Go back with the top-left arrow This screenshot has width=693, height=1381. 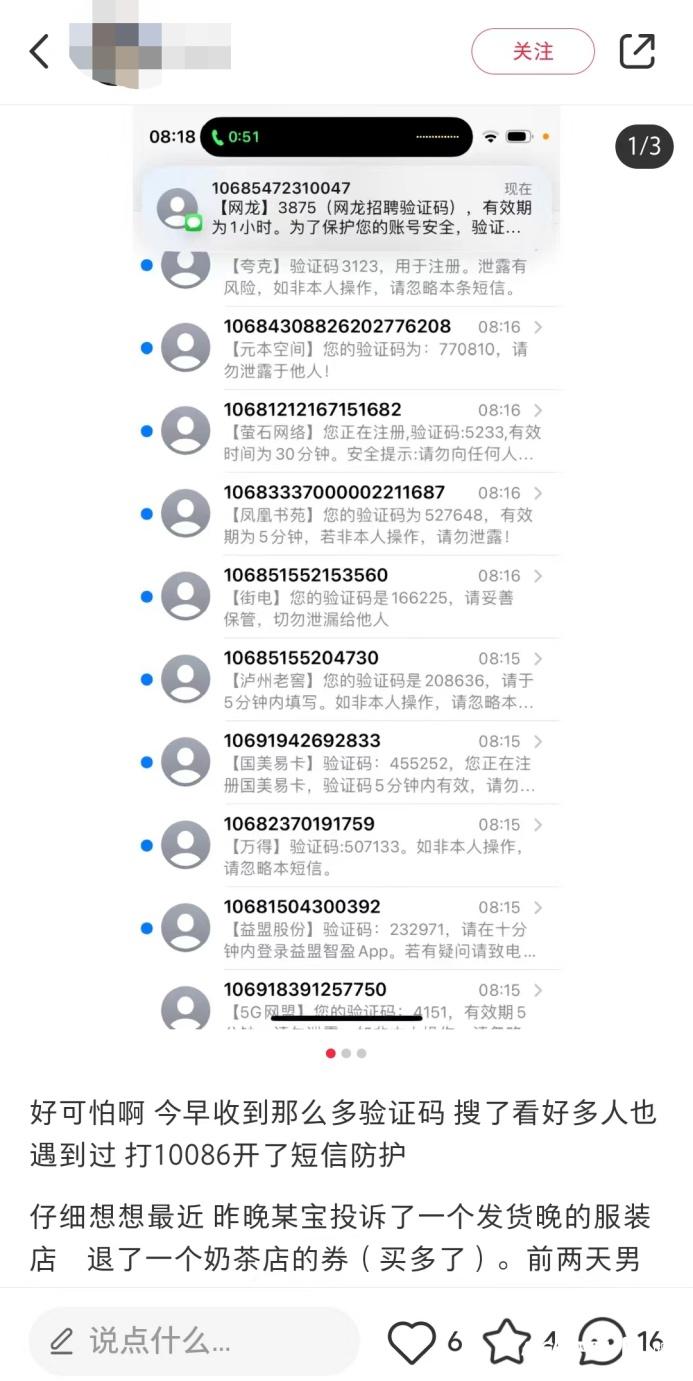tap(39, 51)
